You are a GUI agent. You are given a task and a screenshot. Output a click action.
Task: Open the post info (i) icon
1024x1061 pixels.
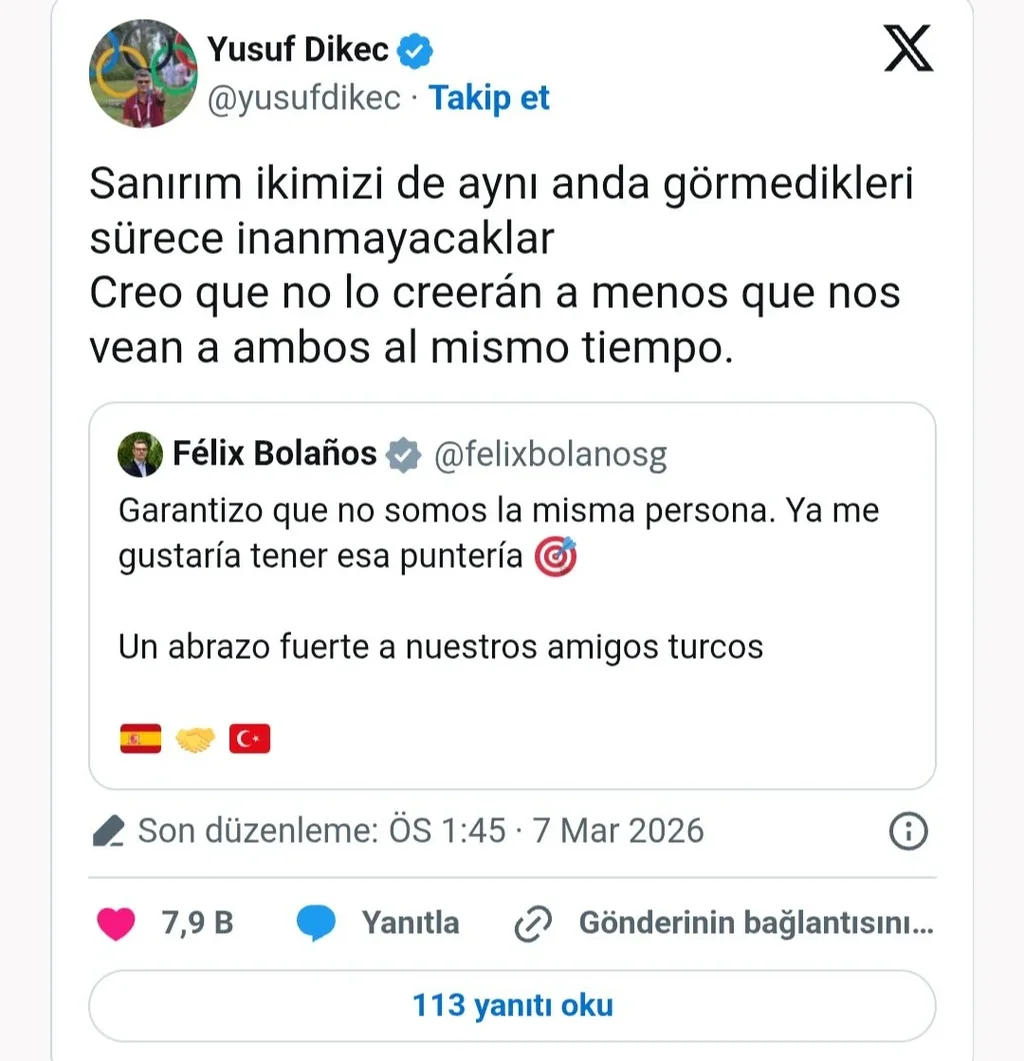(x=908, y=830)
